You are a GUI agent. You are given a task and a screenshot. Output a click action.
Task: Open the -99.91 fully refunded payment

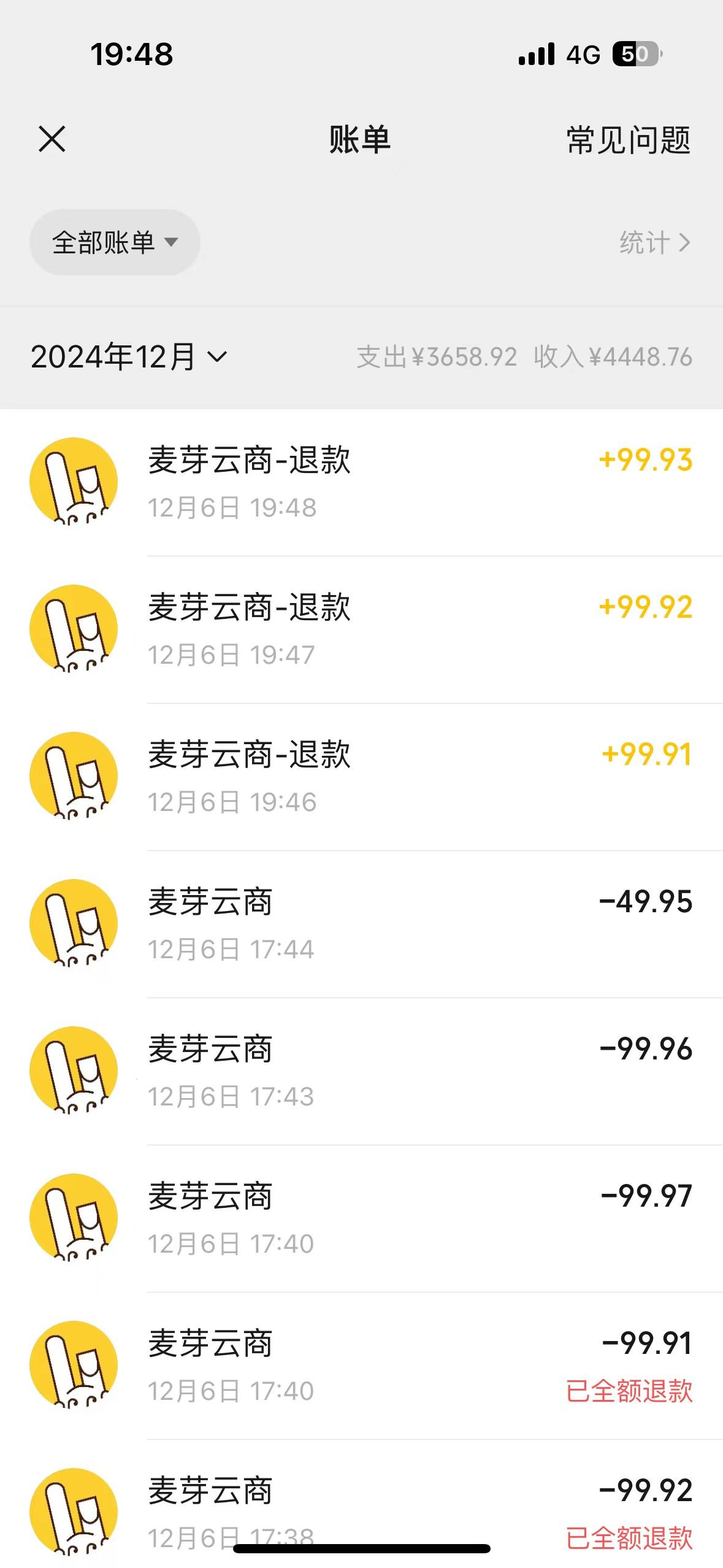click(x=392, y=1366)
